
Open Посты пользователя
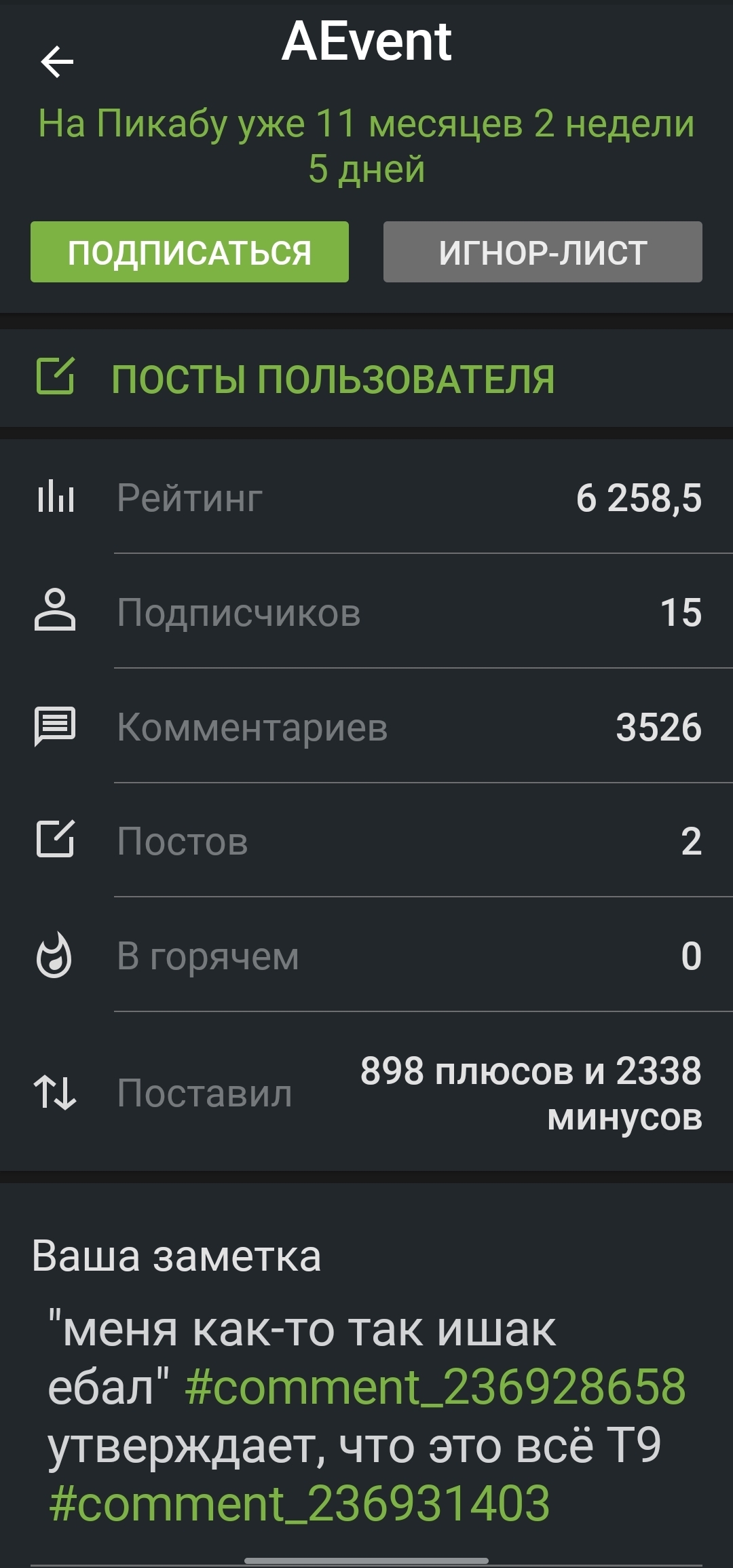coord(333,378)
